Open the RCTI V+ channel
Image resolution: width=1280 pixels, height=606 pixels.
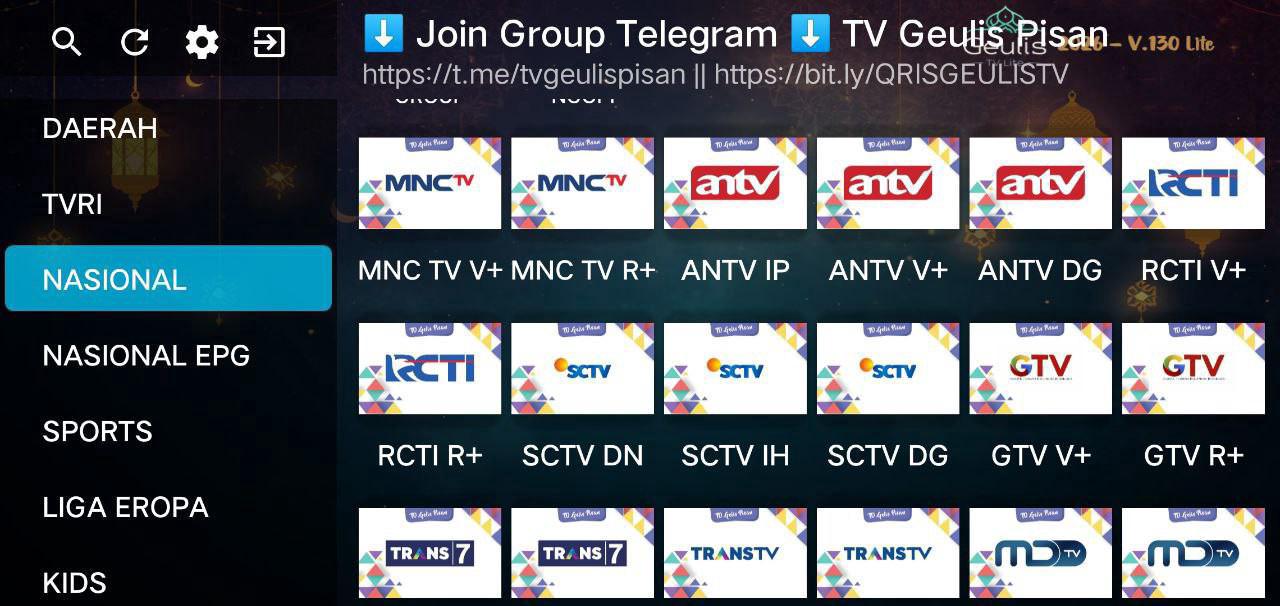tap(1193, 184)
